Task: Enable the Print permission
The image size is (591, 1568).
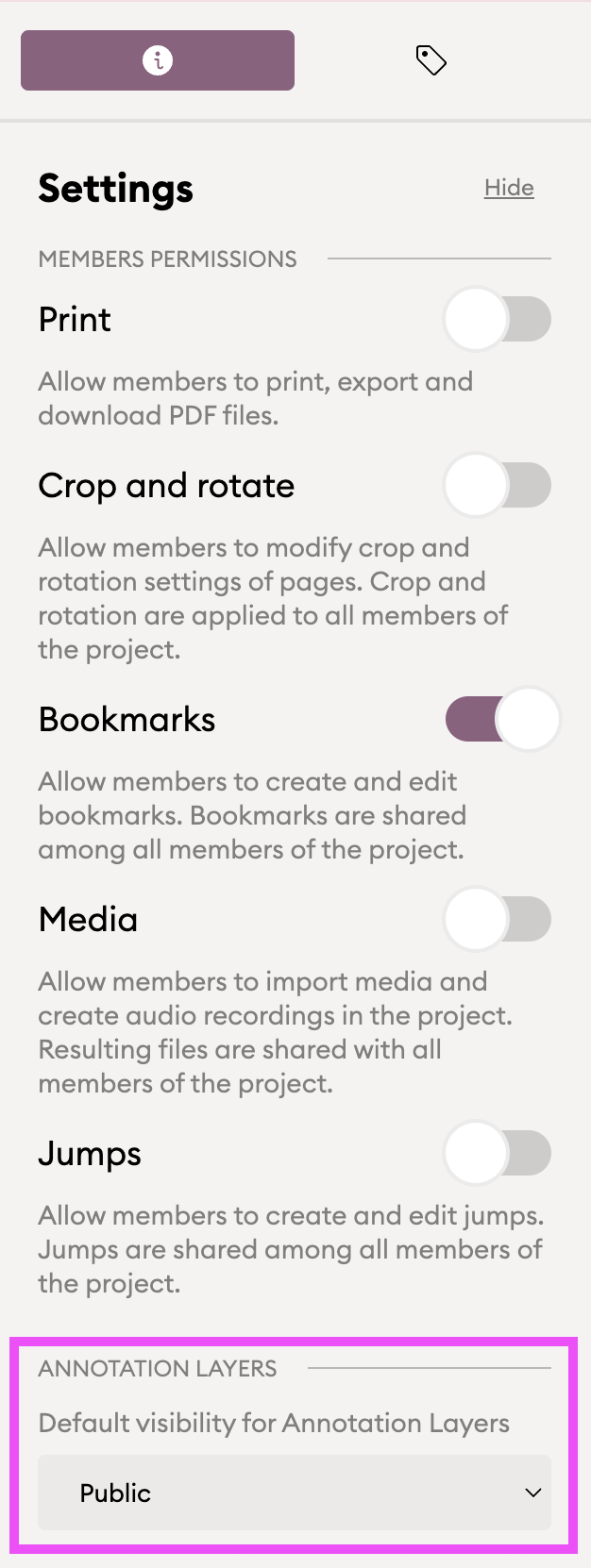Action: pos(498,319)
